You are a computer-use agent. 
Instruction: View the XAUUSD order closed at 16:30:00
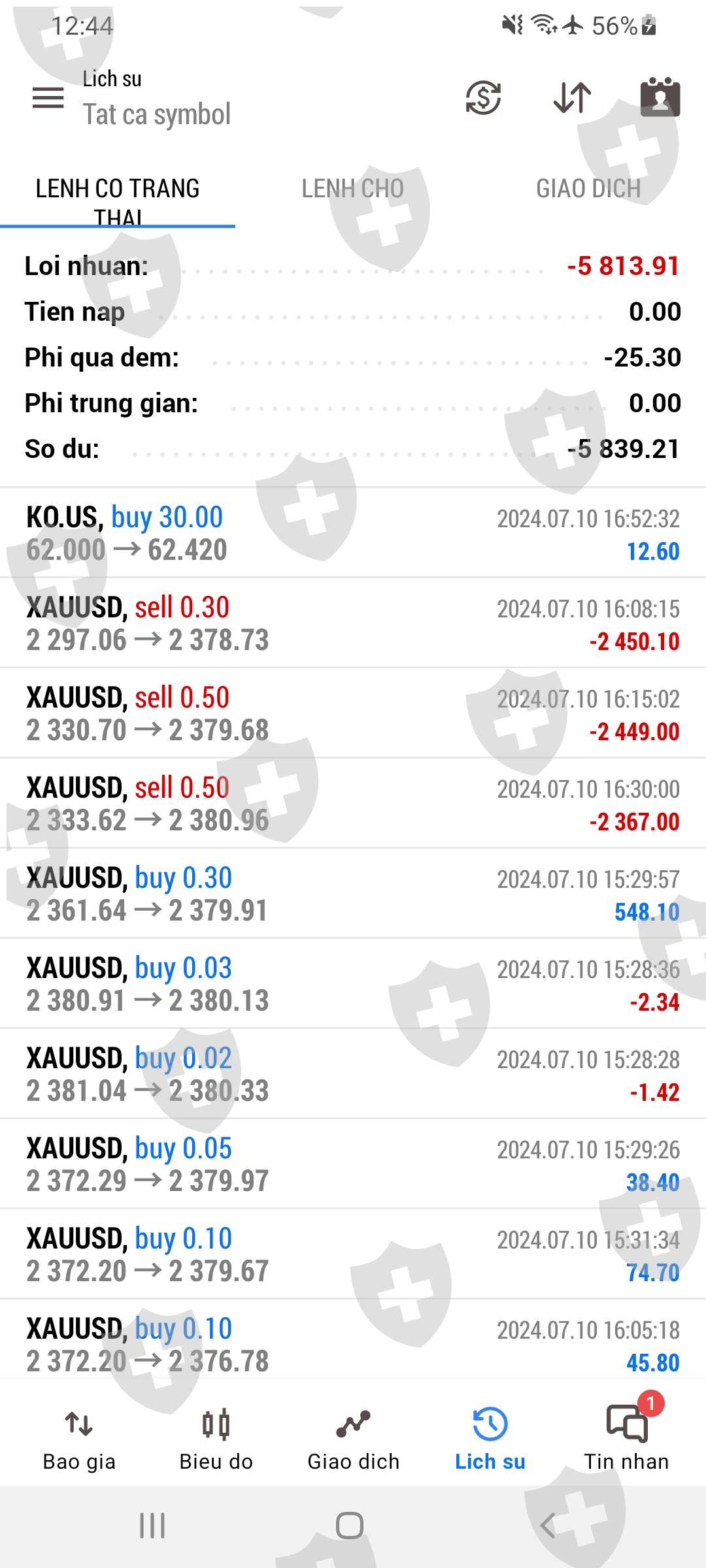pyautogui.click(x=353, y=804)
